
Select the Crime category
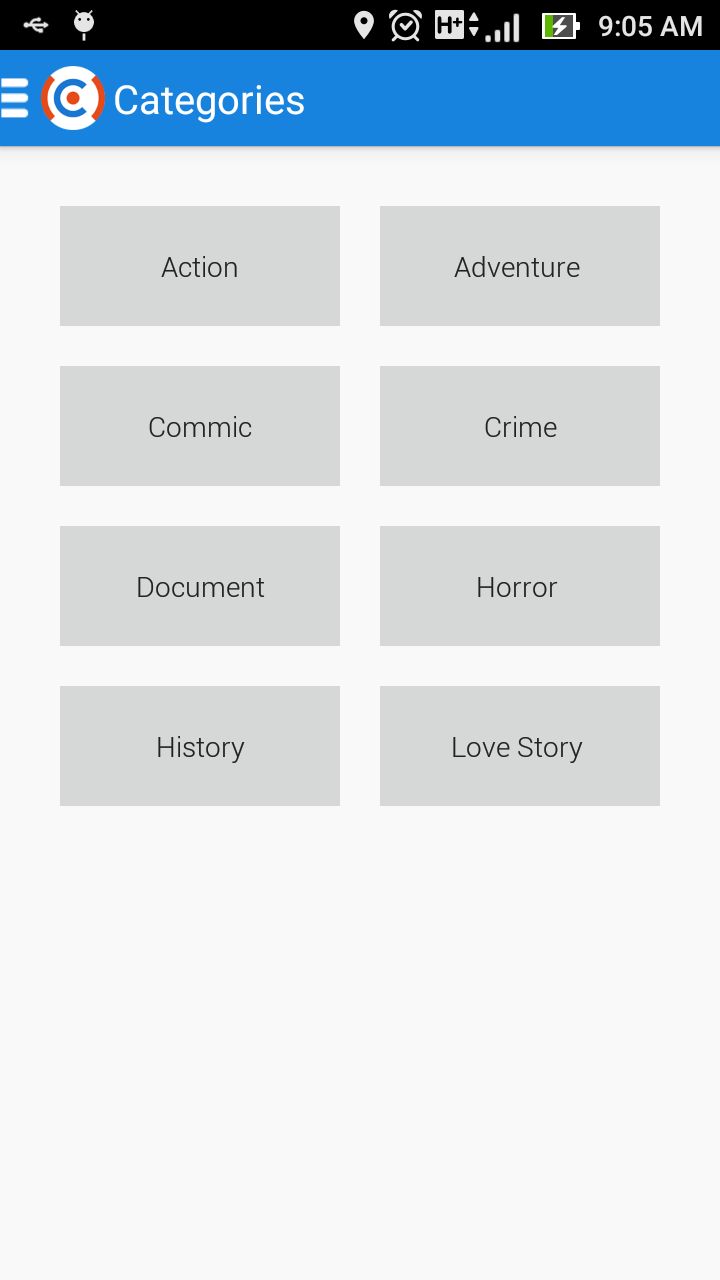click(x=519, y=426)
